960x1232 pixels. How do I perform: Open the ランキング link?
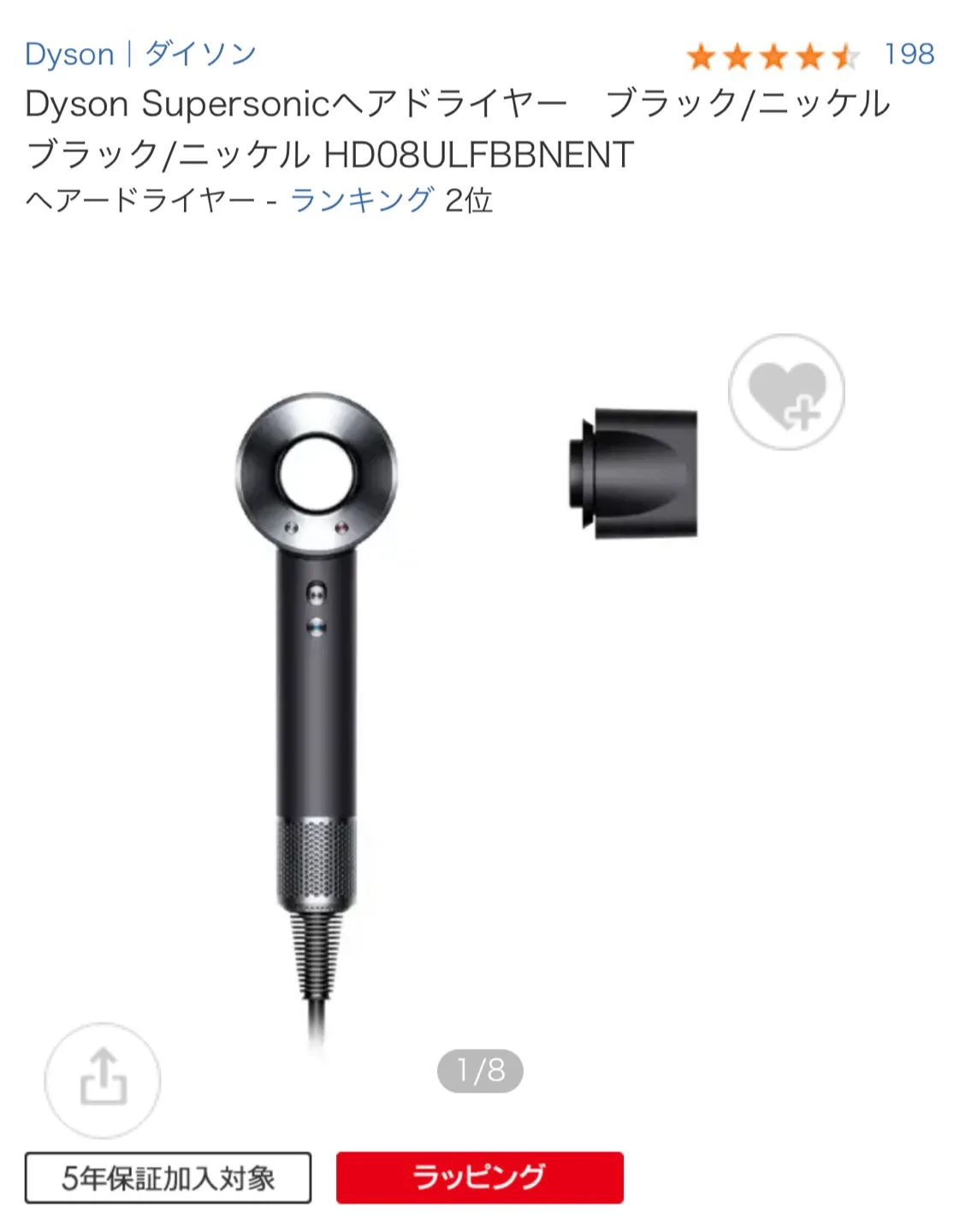coord(361,200)
